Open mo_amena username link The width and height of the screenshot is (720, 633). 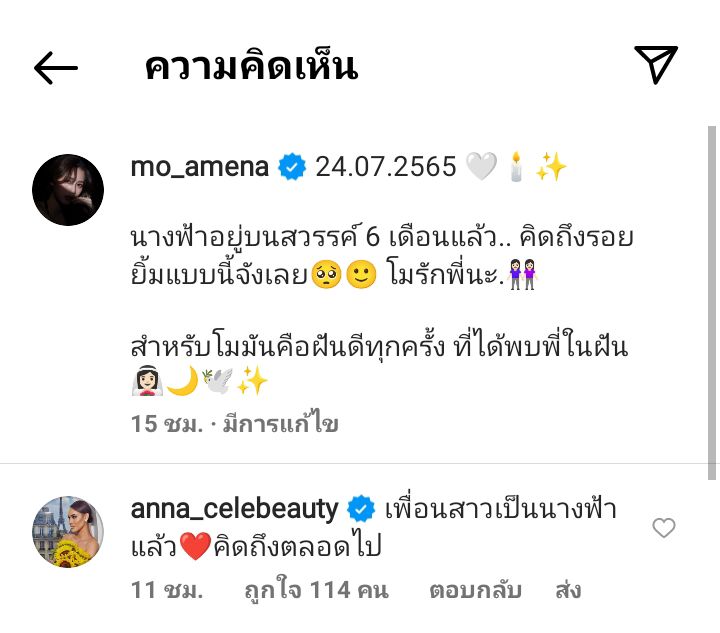click(x=200, y=167)
